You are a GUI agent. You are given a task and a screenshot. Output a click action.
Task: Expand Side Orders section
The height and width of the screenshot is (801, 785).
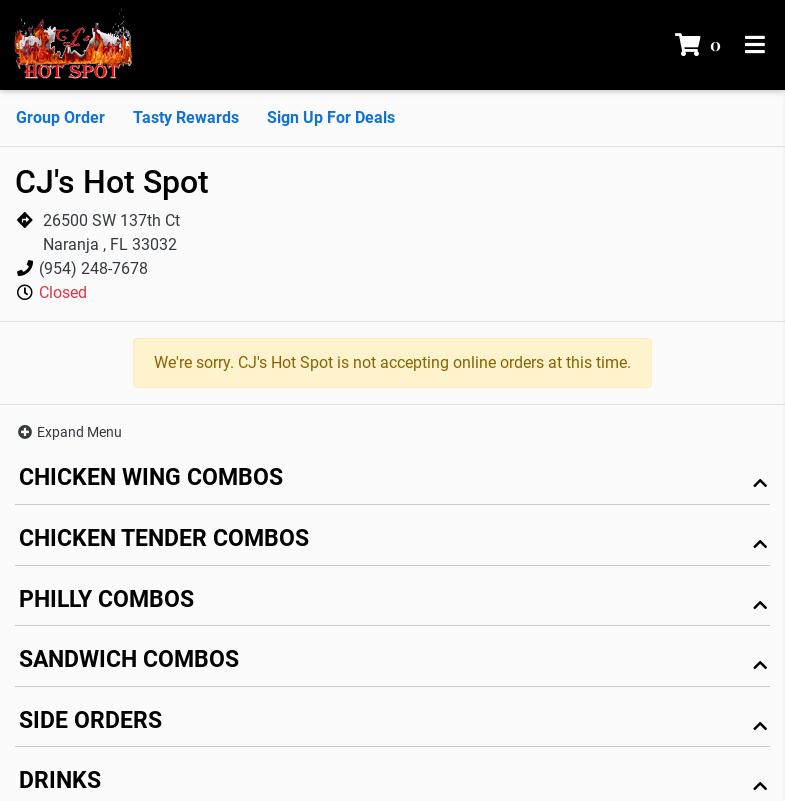tap(392, 721)
